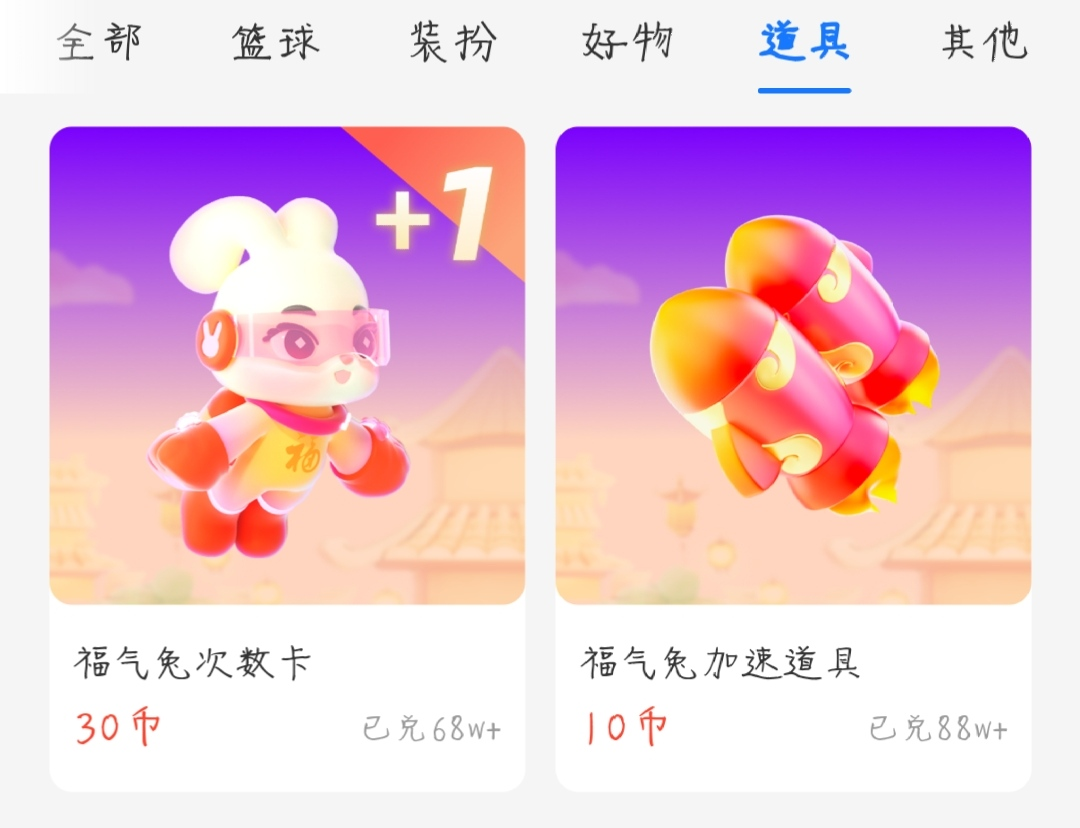Switch to the 全部 tab
Viewport: 1080px width, 828px height.
point(99,43)
